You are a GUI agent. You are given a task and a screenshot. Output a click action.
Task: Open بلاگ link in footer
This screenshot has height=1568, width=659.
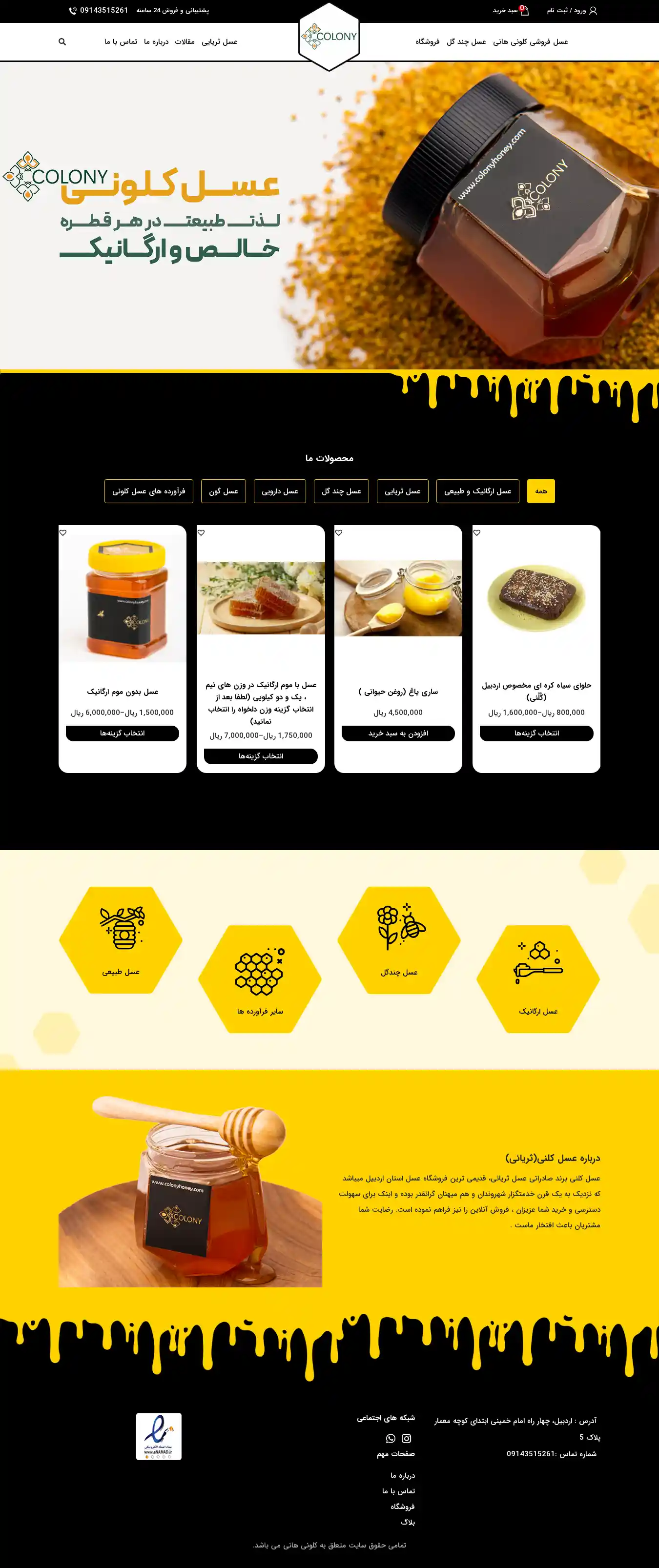click(408, 1522)
